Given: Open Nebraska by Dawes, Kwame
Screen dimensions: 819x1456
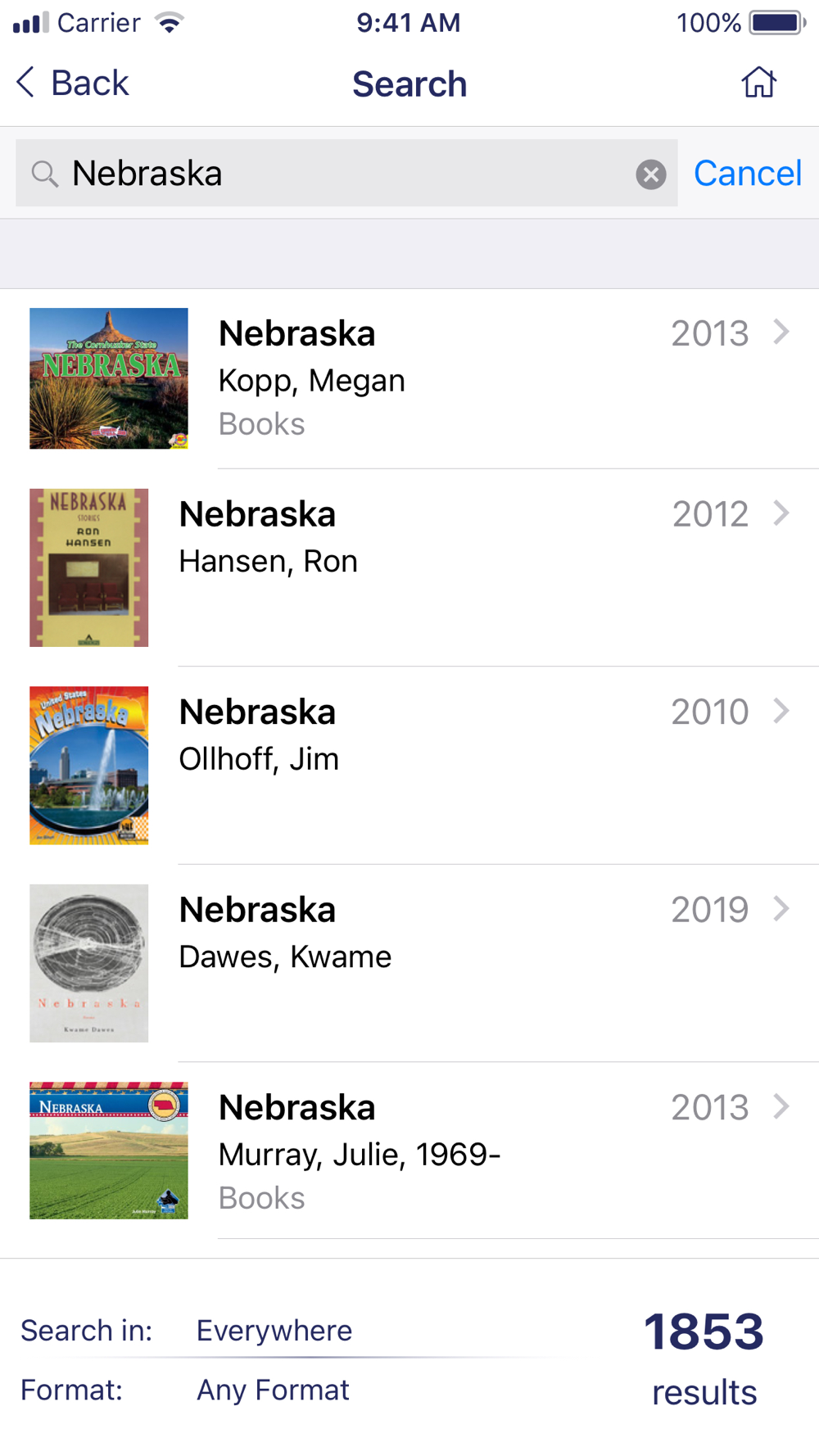Looking at the screenshot, I should pos(409,963).
